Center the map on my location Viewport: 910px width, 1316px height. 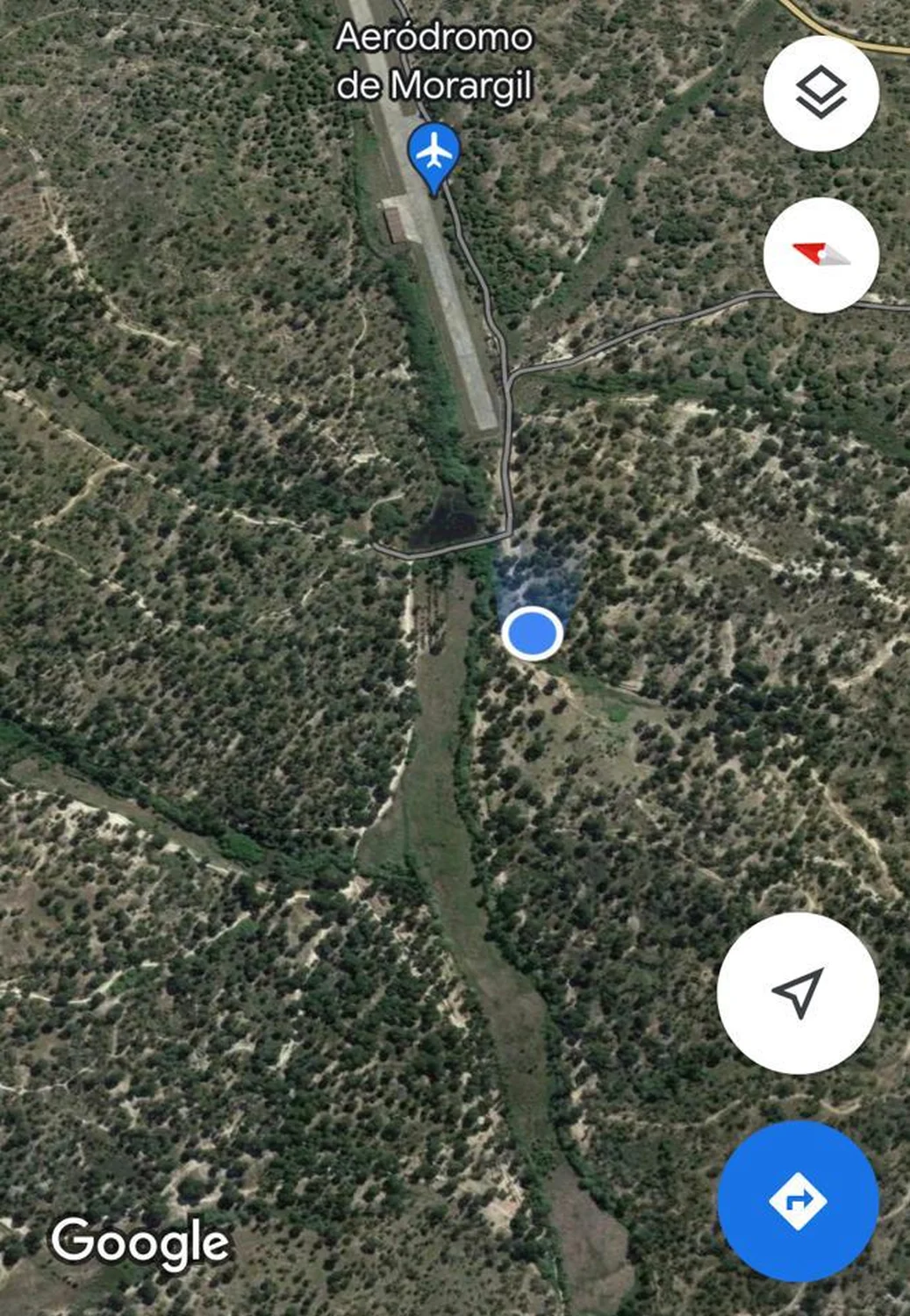[x=798, y=992]
